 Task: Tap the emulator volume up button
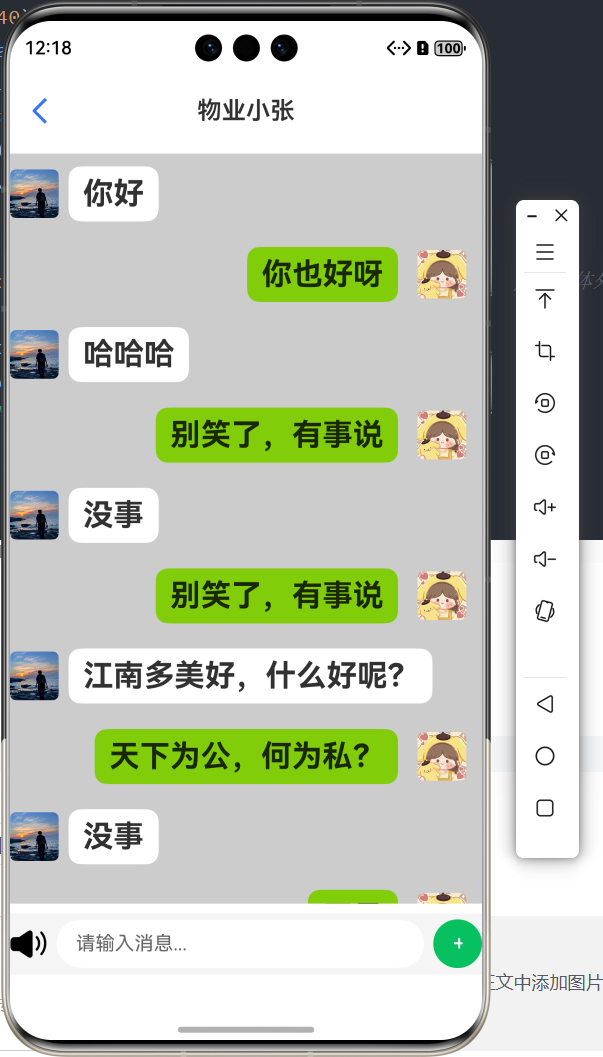point(545,507)
